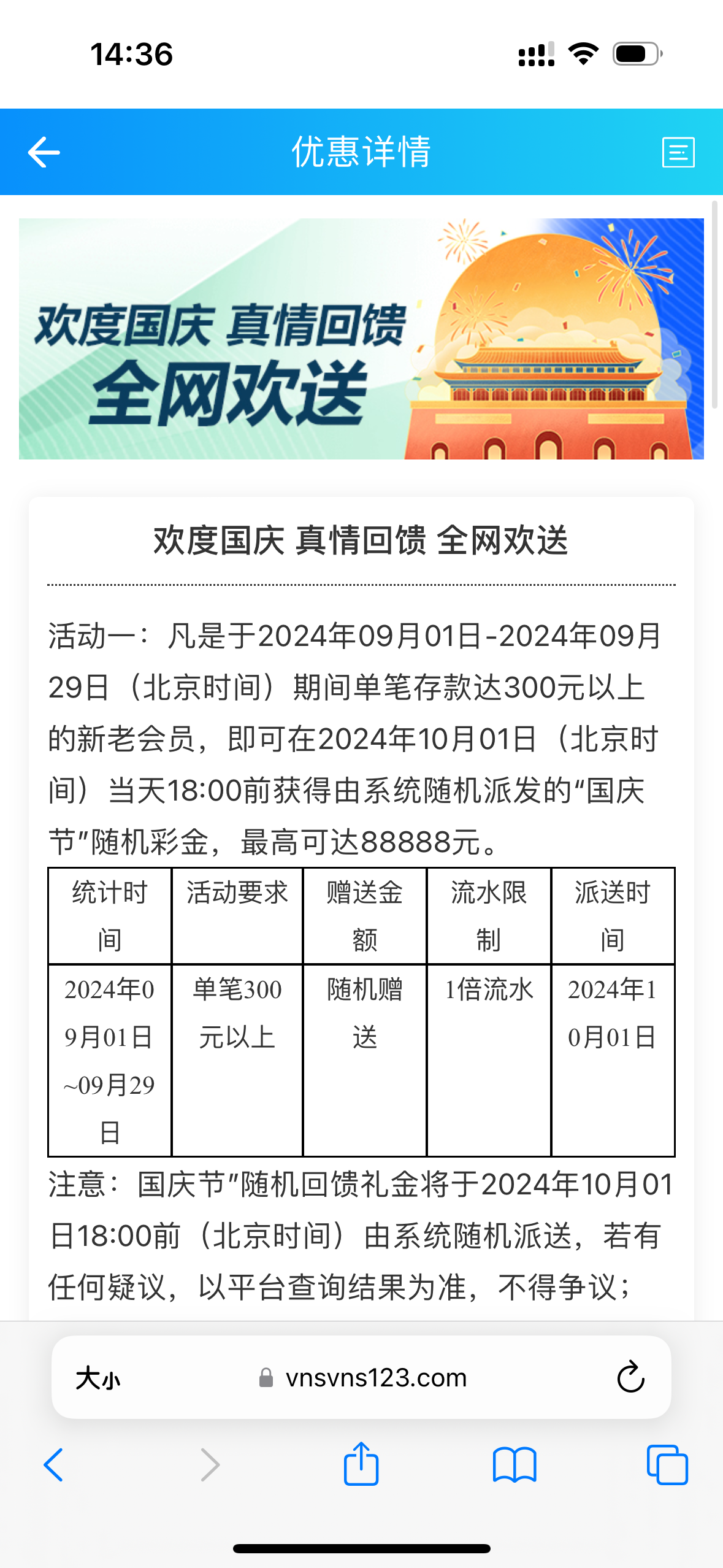Open the 大小 text size menu
This screenshot has width=723, height=1568.
[x=98, y=1378]
